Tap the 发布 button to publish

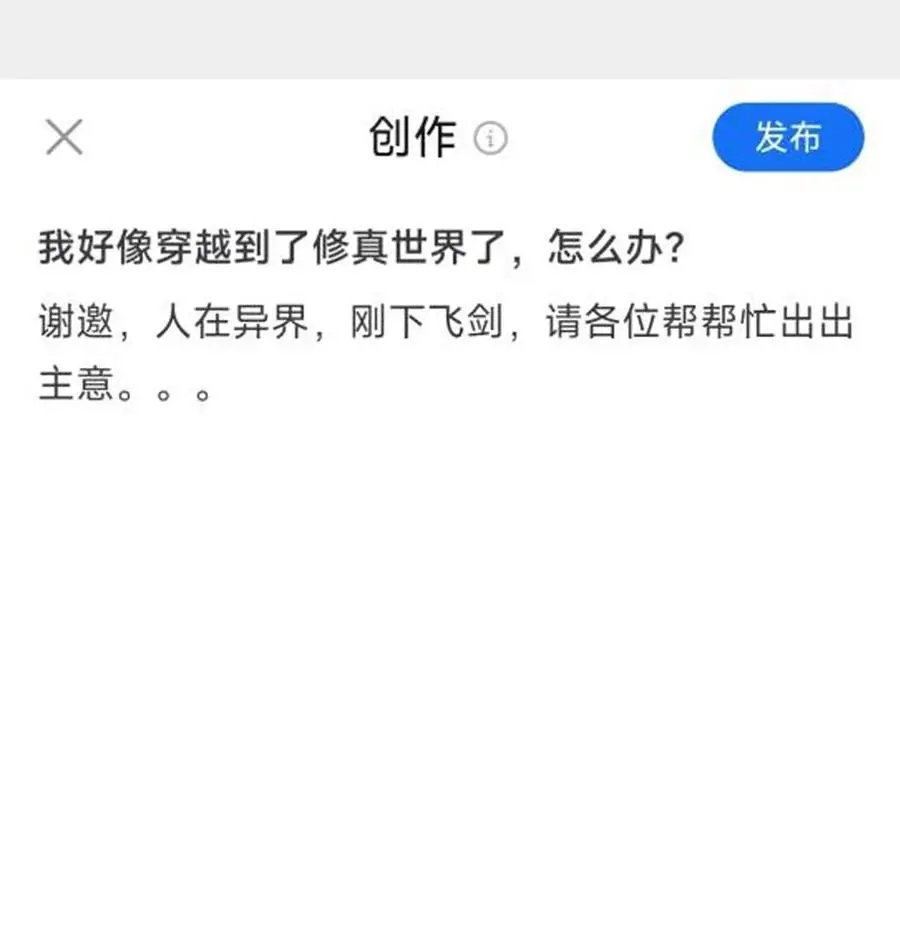pyautogui.click(x=788, y=137)
